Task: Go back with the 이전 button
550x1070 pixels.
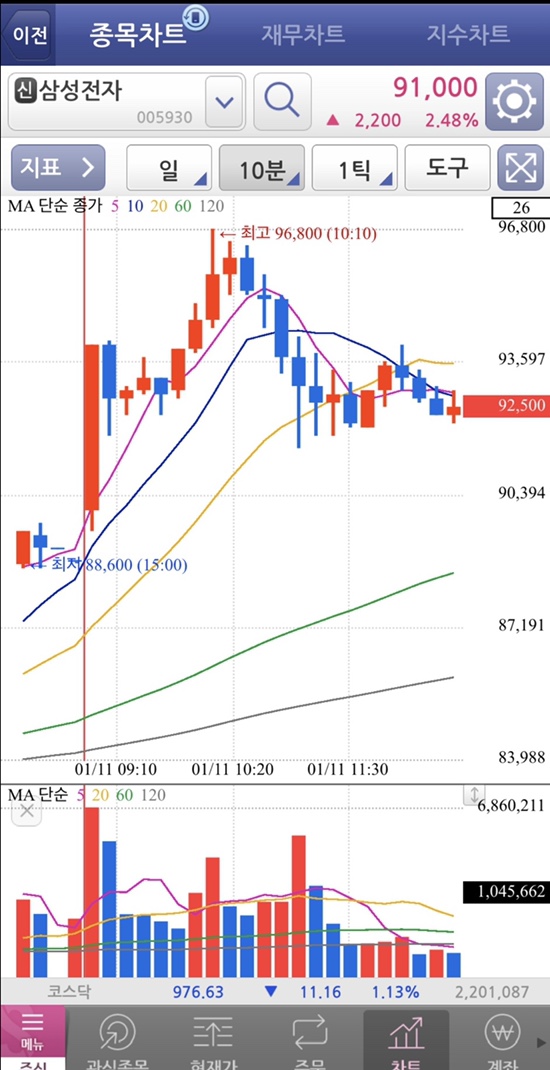Action: (27, 34)
